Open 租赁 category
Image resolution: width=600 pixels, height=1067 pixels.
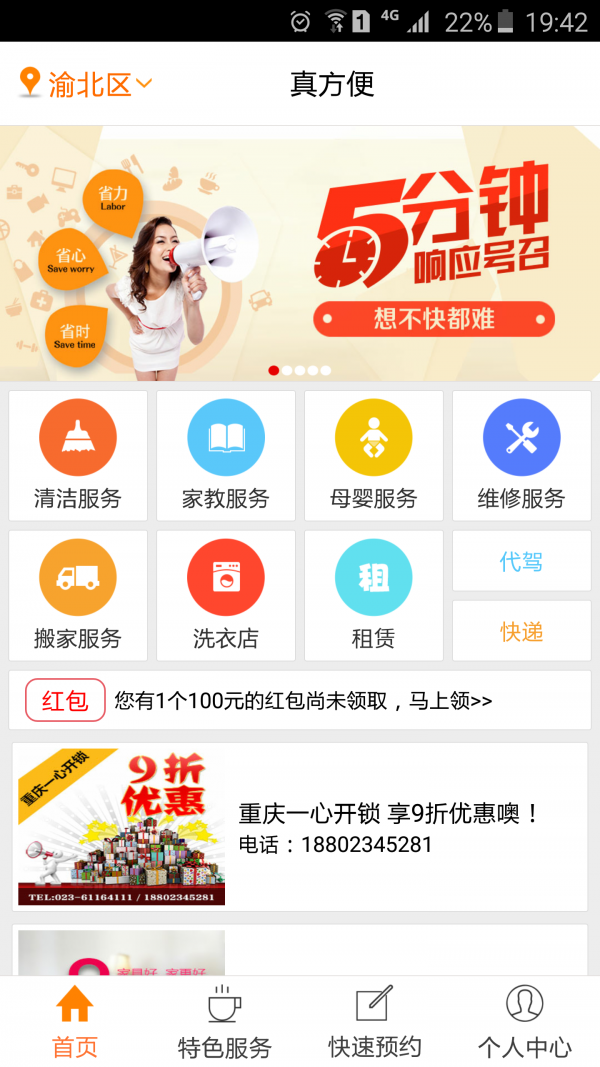[374, 595]
